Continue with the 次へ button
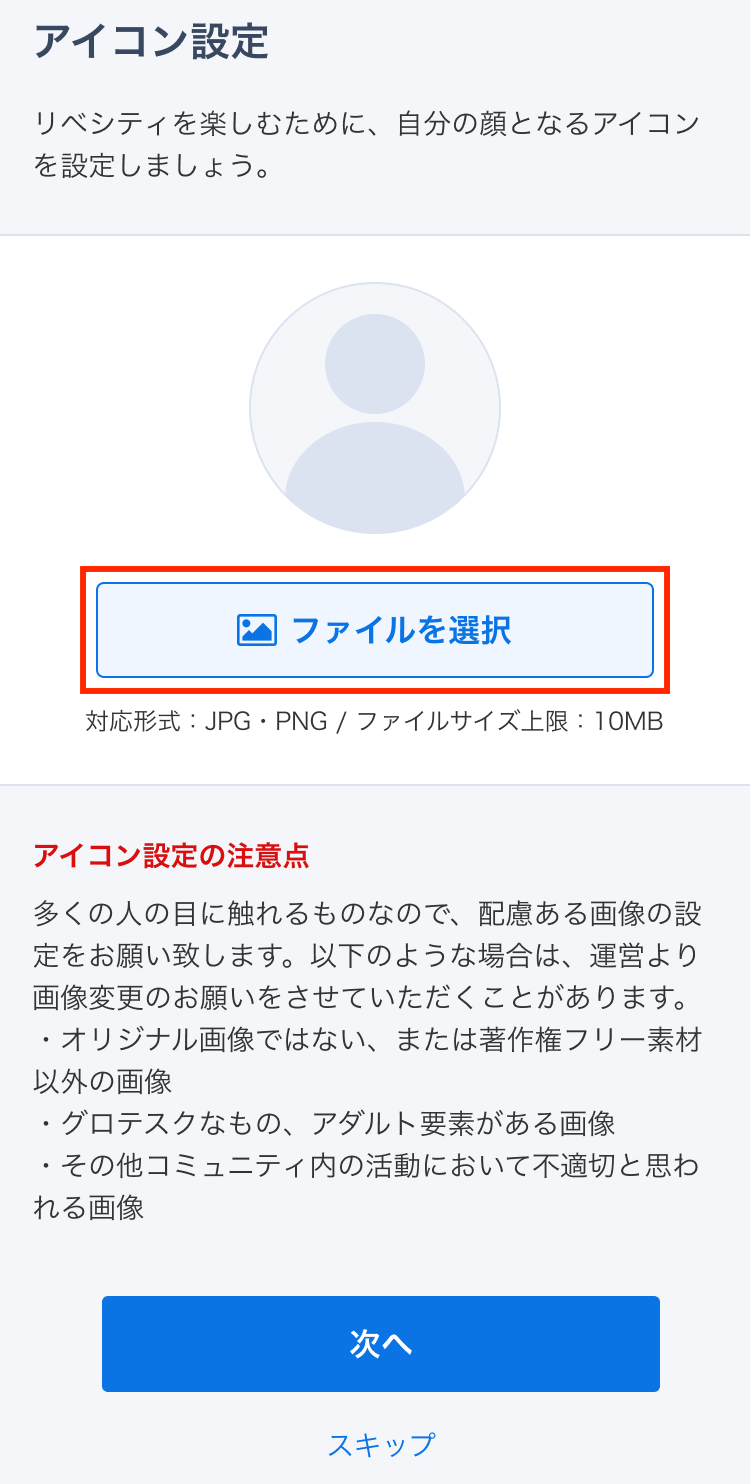This screenshot has width=750, height=1484. pos(380,1343)
